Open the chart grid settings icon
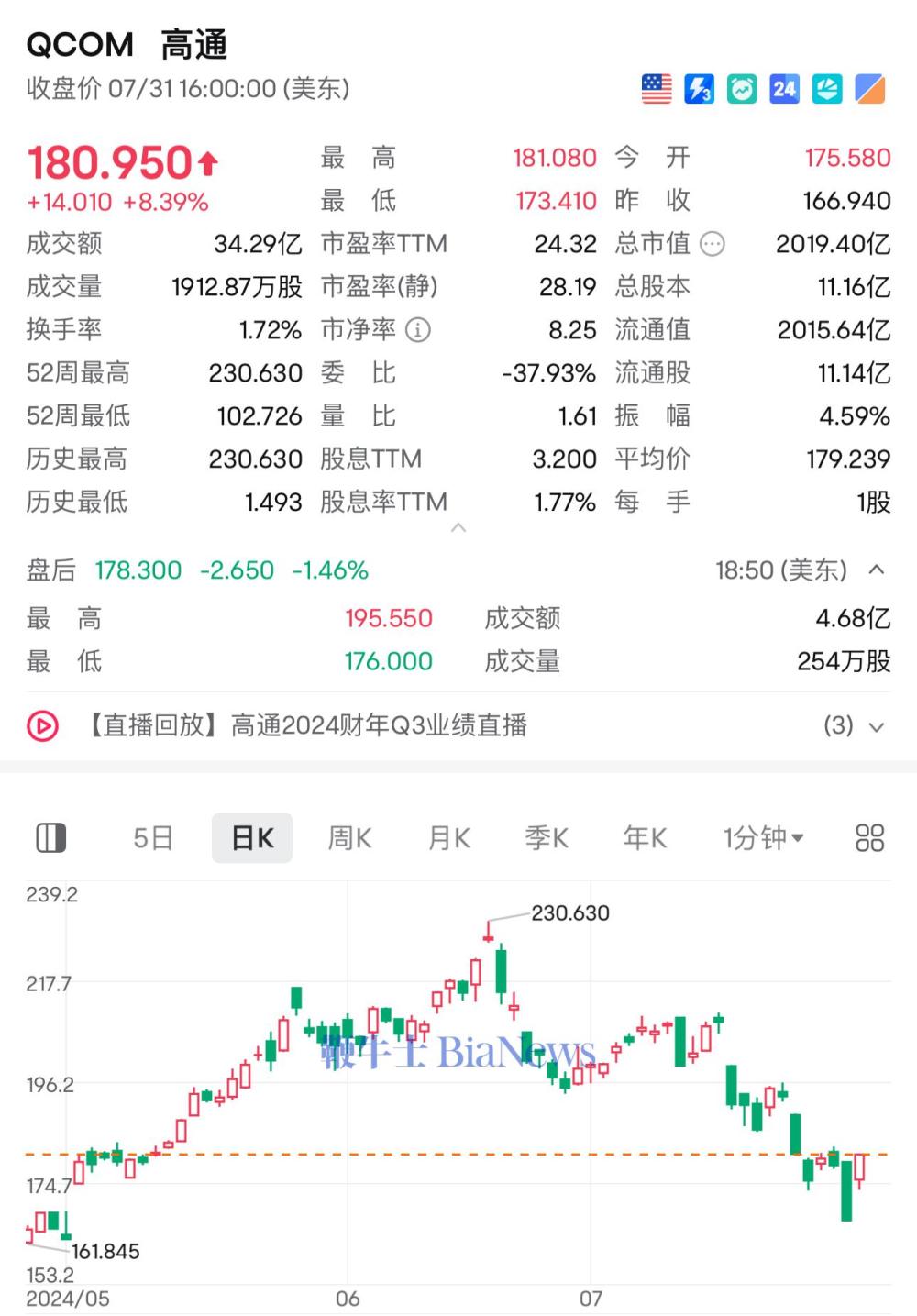The width and height of the screenshot is (917, 1316). tap(869, 837)
